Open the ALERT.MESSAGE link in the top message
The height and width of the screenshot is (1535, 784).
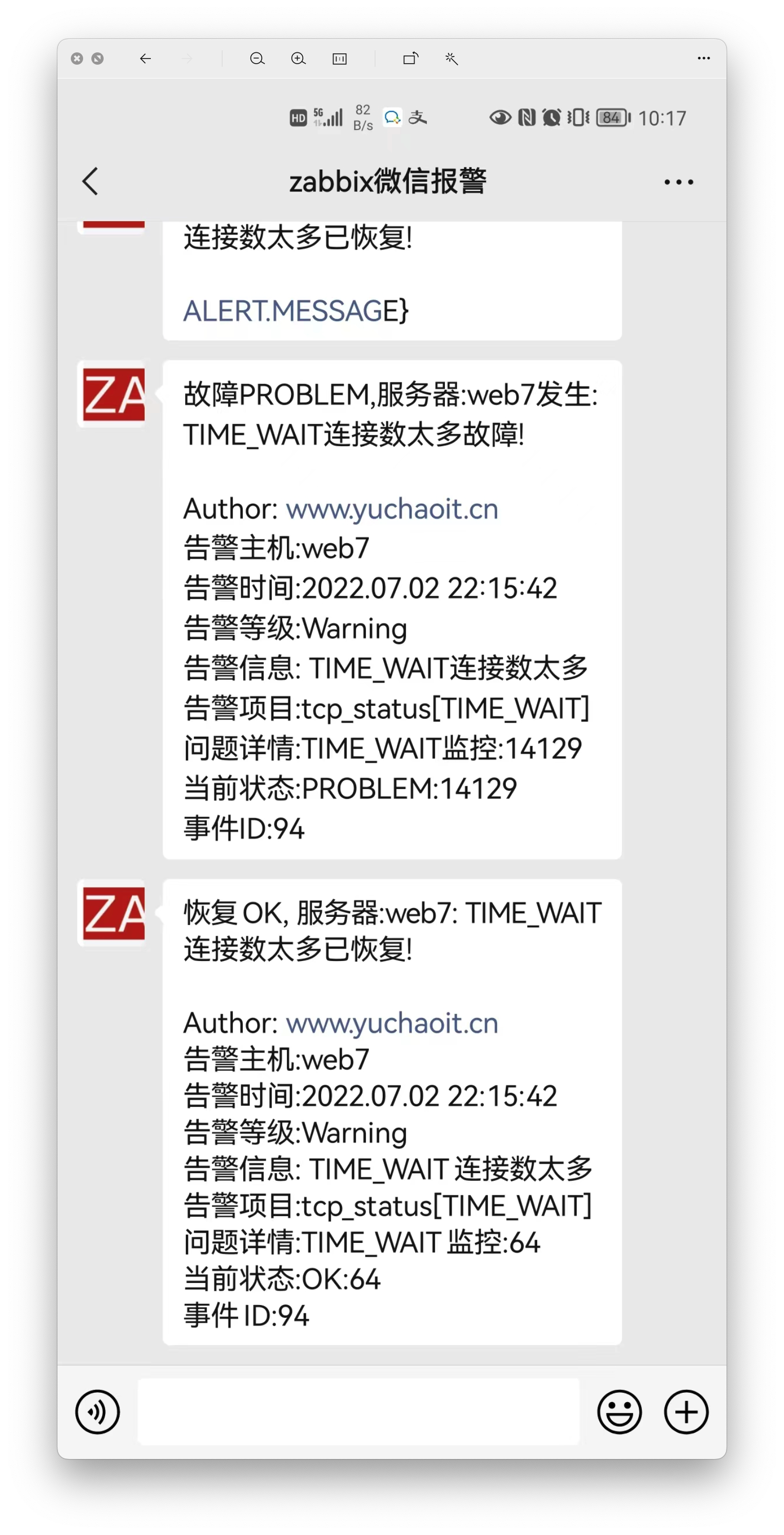(x=283, y=311)
